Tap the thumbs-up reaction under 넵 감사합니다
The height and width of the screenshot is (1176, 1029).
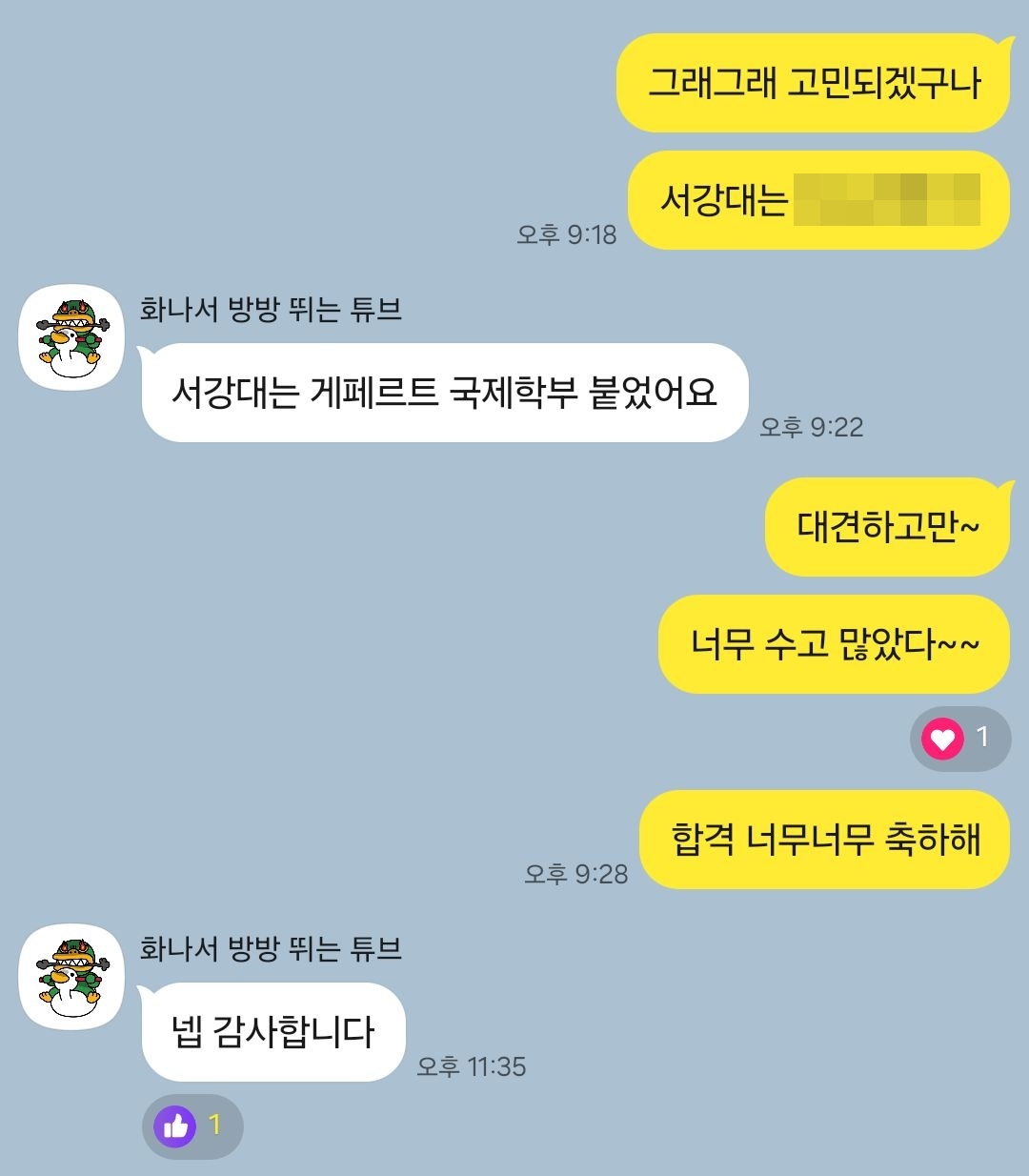[192, 1126]
